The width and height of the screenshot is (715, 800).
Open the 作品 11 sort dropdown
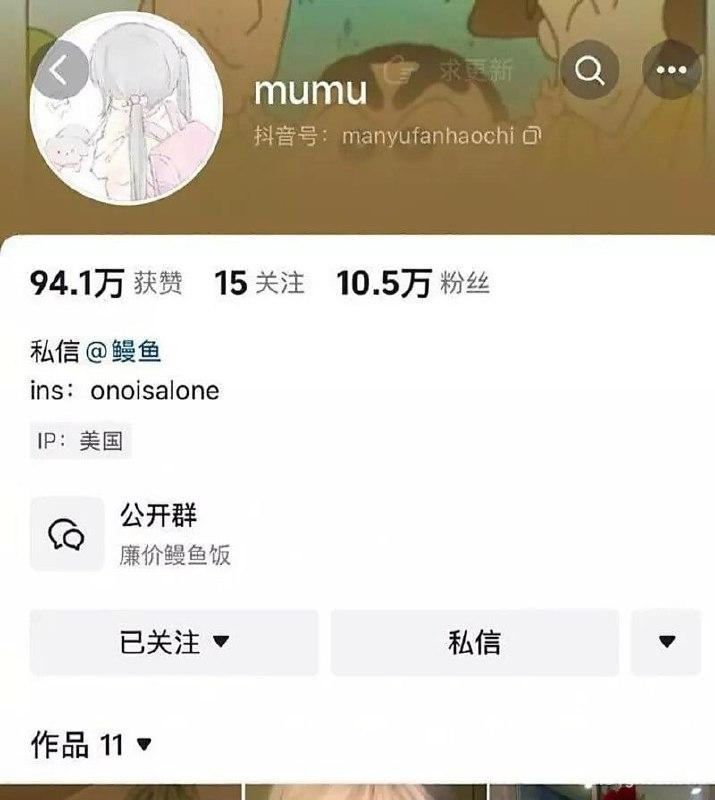(92, 745)
